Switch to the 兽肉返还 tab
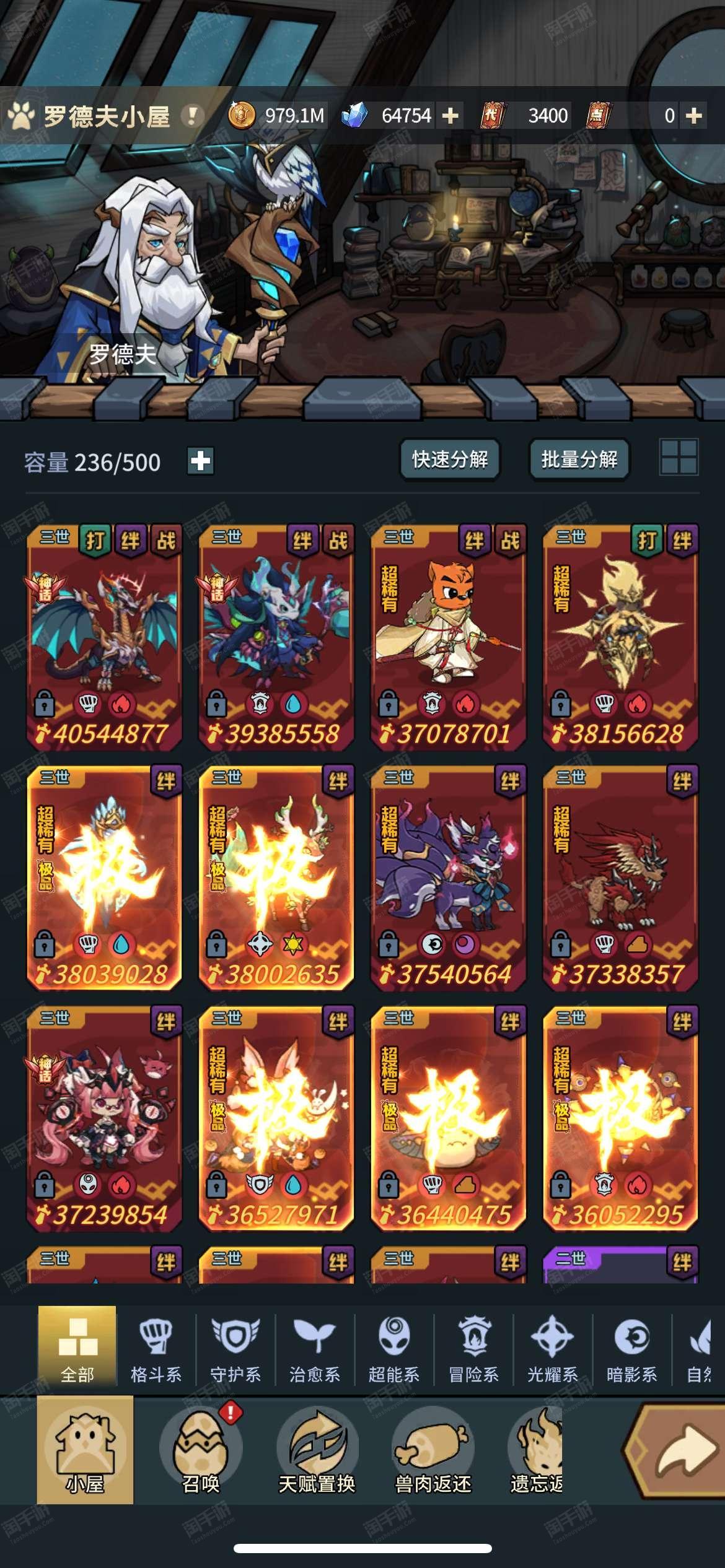Screen dimensions: 725x1568 click(x=433, y=1450)
